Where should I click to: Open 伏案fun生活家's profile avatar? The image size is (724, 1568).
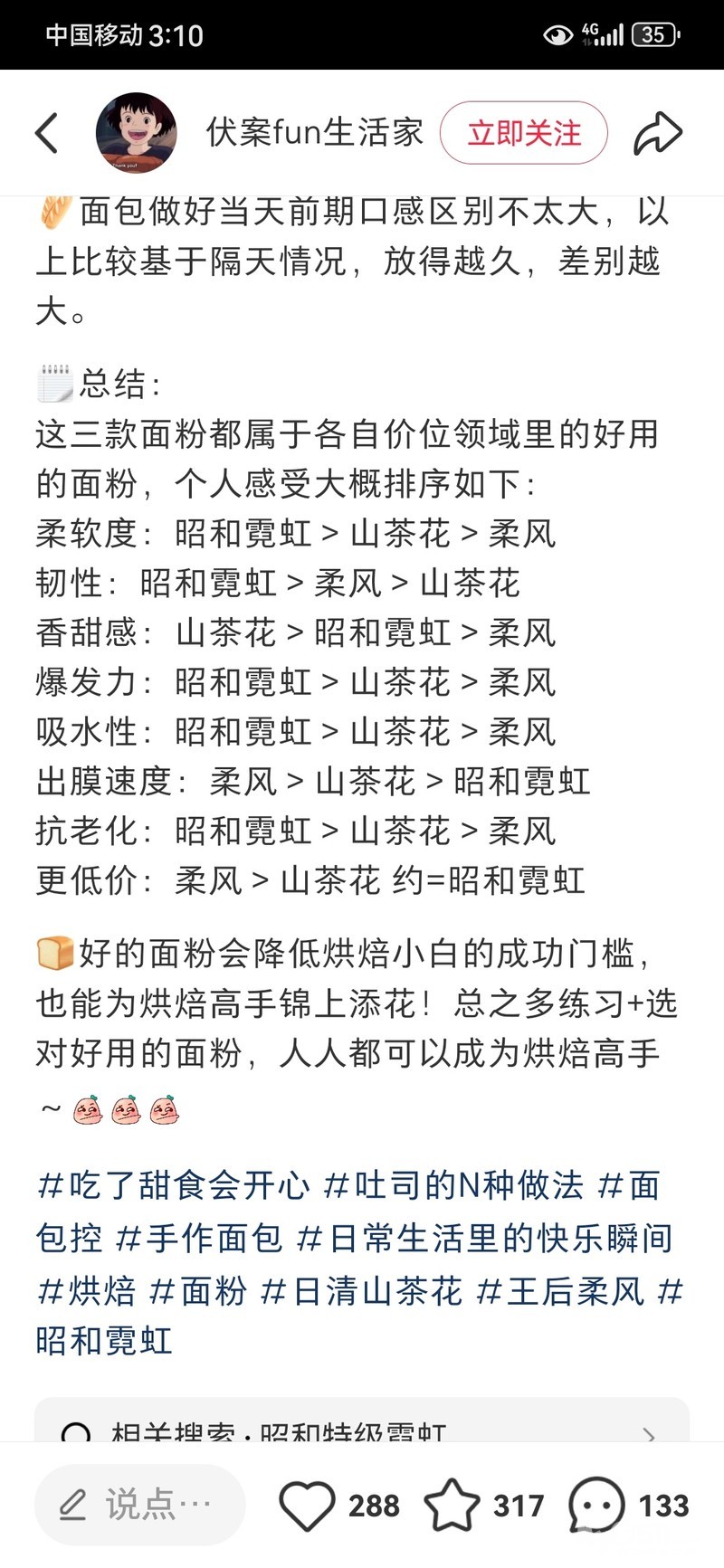pyautogui.click(x=136, y=133)
